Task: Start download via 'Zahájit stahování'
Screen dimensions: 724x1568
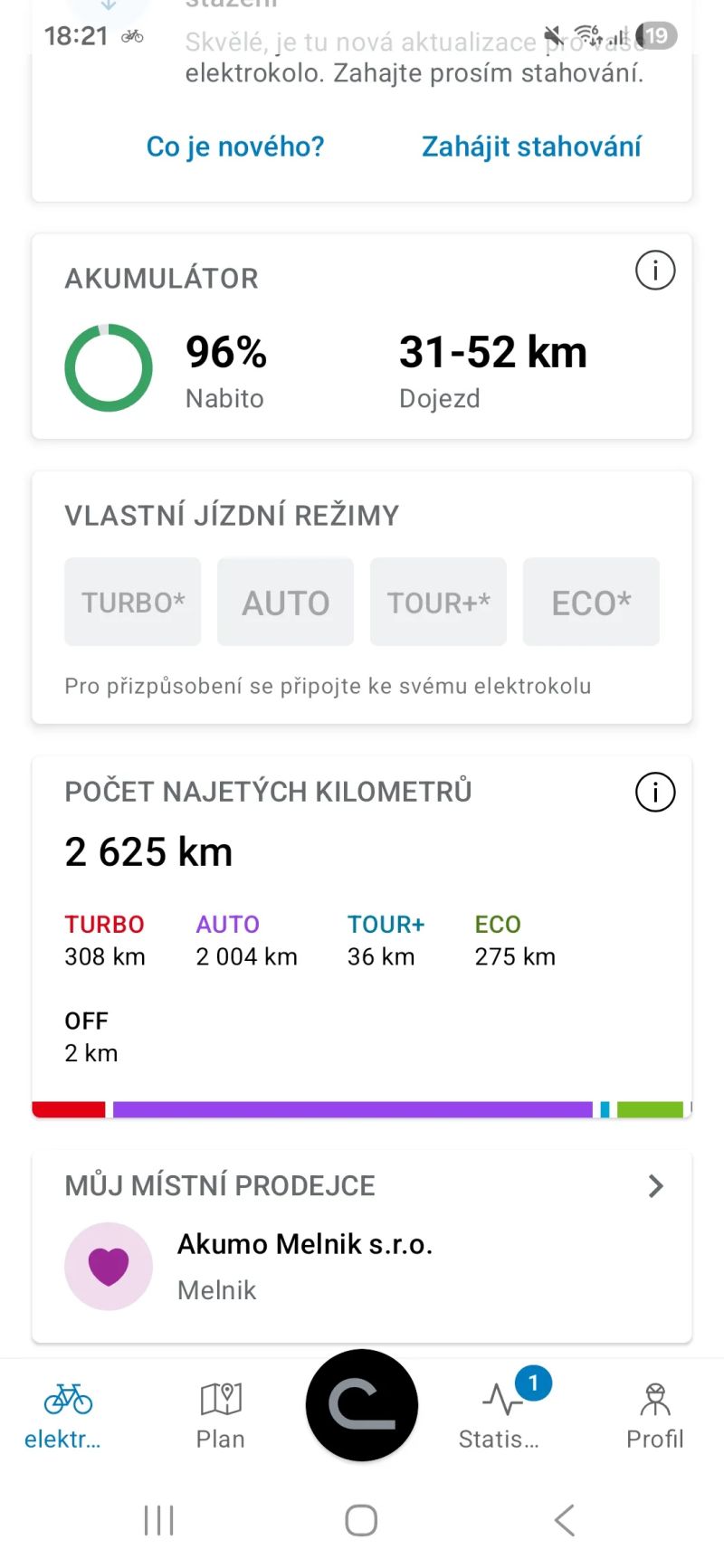Action: (x=530, y=146)
